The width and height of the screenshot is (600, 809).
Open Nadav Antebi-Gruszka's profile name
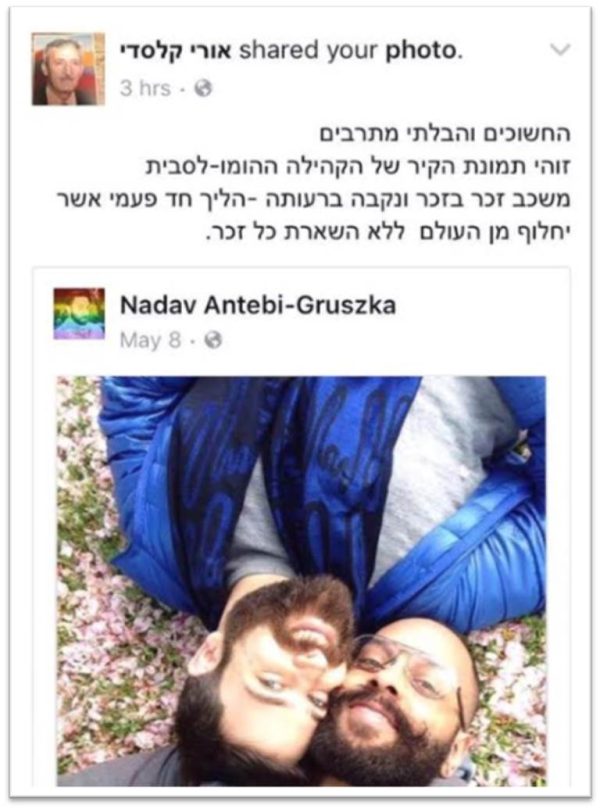(257, 304)
